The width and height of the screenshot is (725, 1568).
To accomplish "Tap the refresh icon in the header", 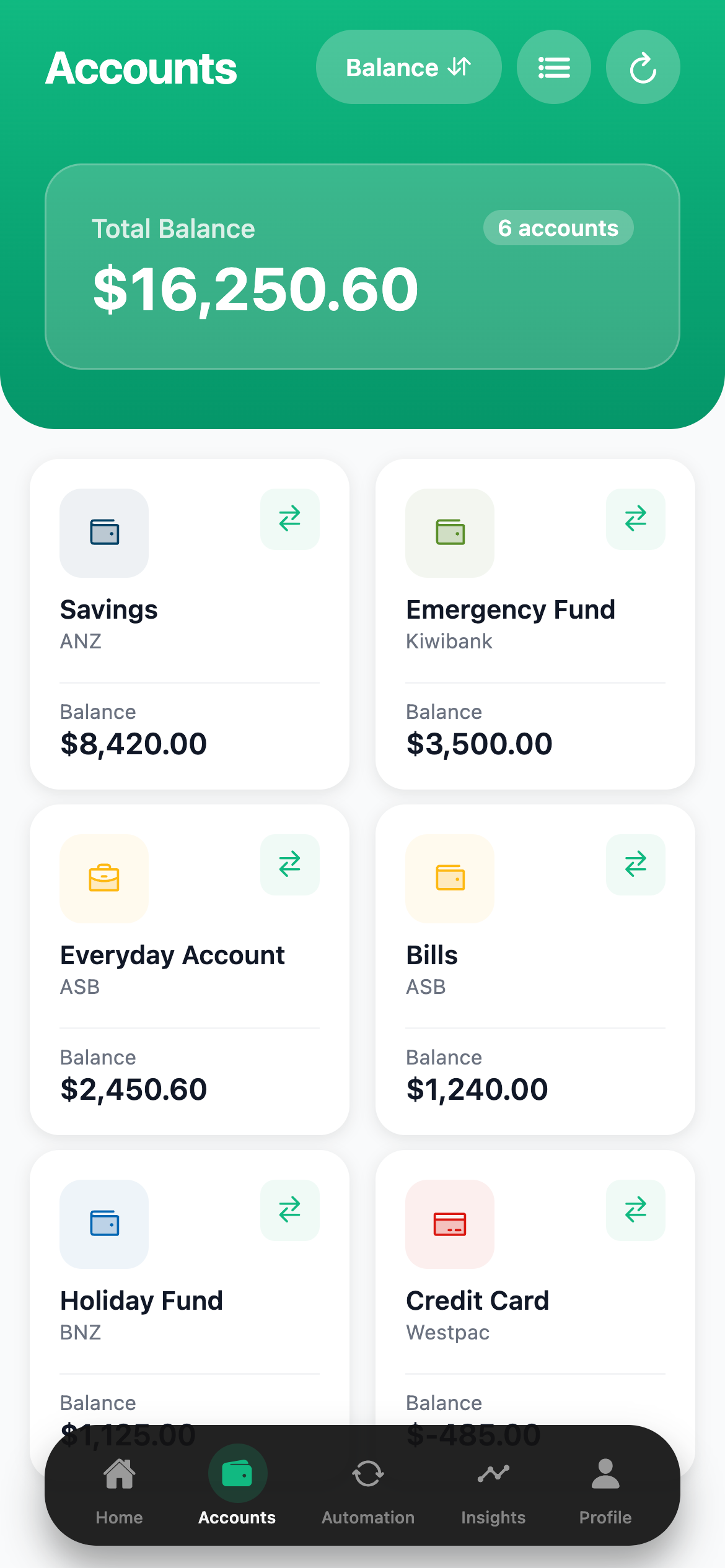I will (643, 67).
